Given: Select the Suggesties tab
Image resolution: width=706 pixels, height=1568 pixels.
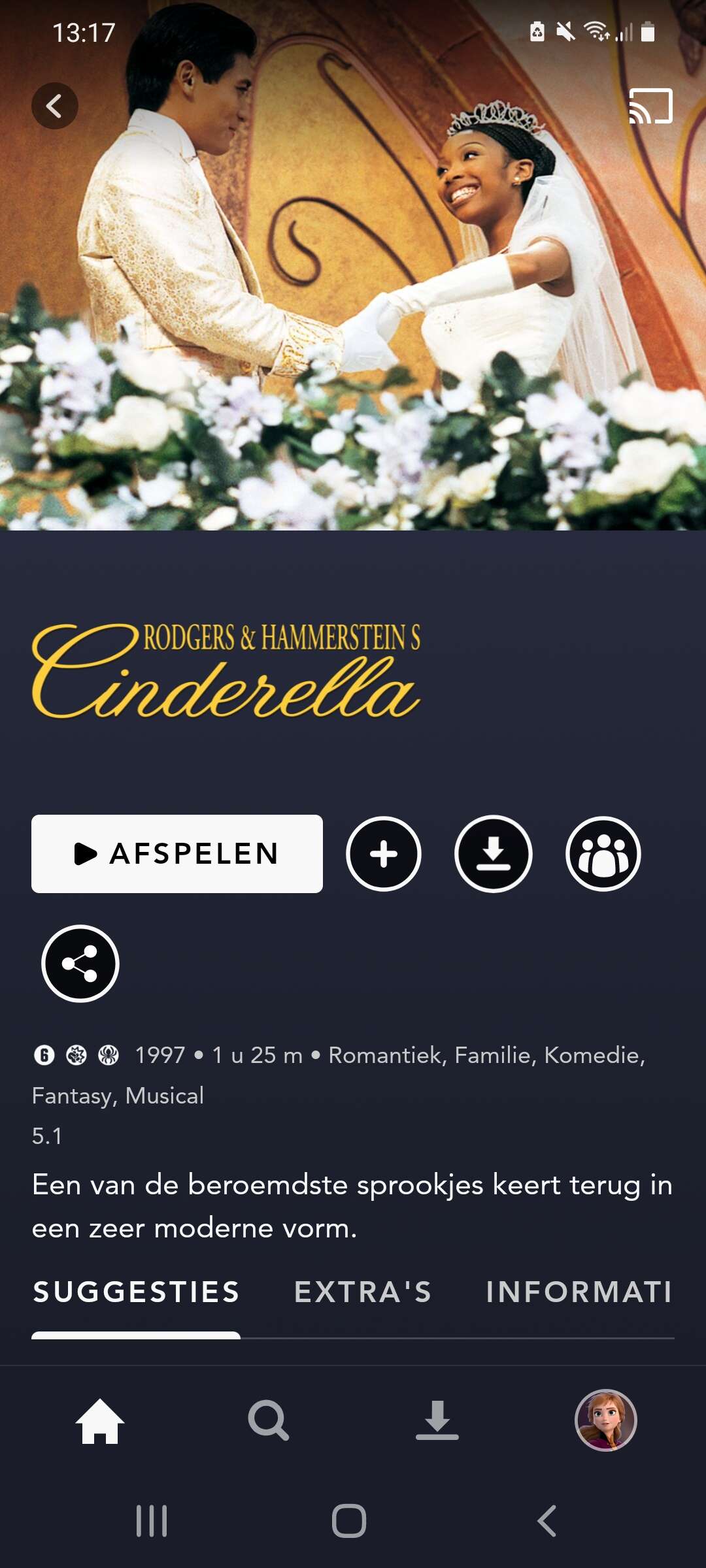Looking at the screenshot, I should (136, 1292).
